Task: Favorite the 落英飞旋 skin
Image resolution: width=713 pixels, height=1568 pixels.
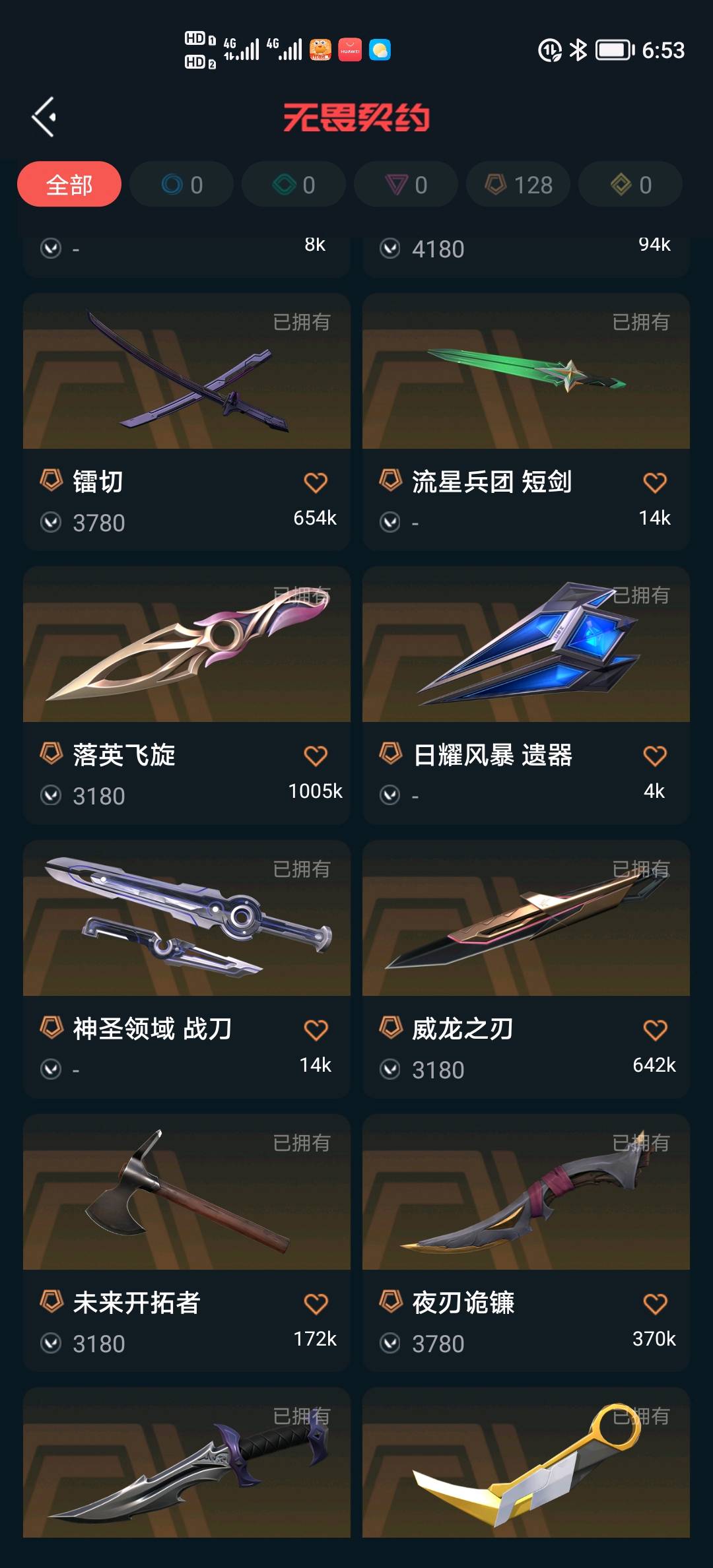Action: (316, 756)
